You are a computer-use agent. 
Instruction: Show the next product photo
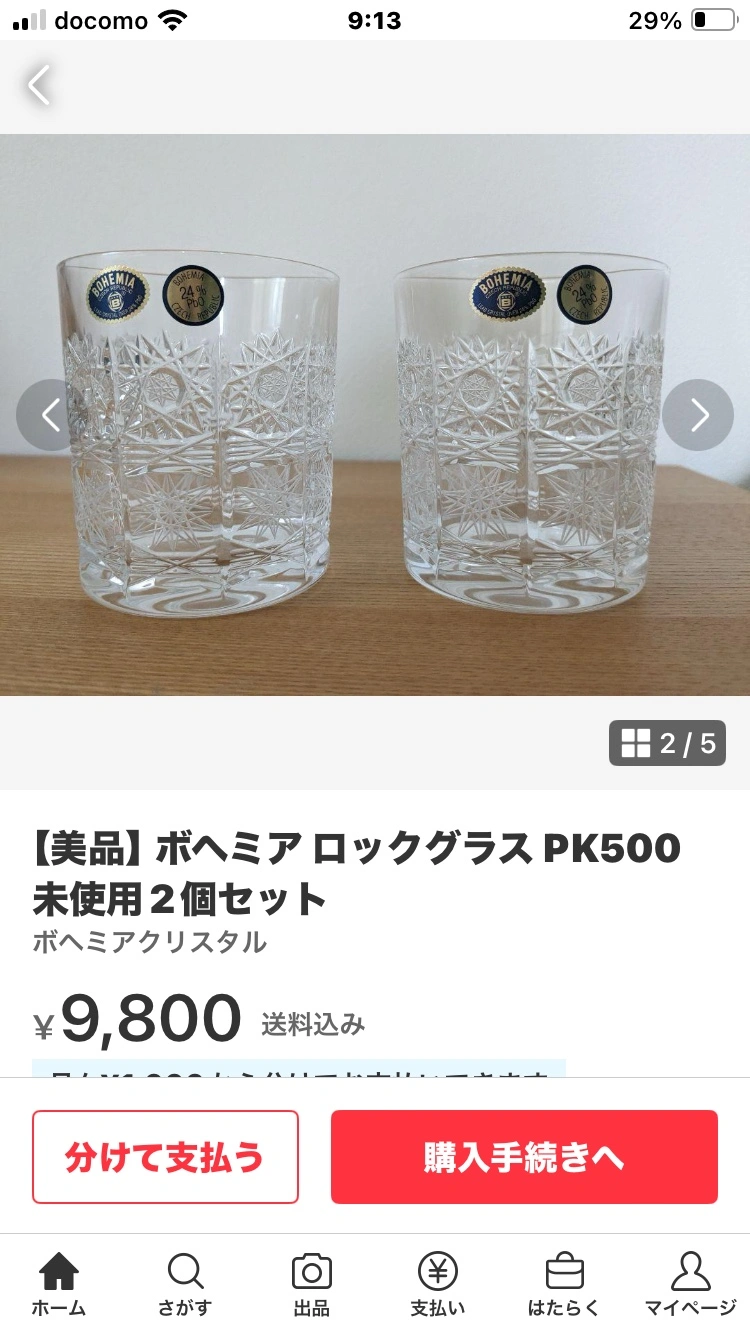pyautogui.click(x=698, y=415)
